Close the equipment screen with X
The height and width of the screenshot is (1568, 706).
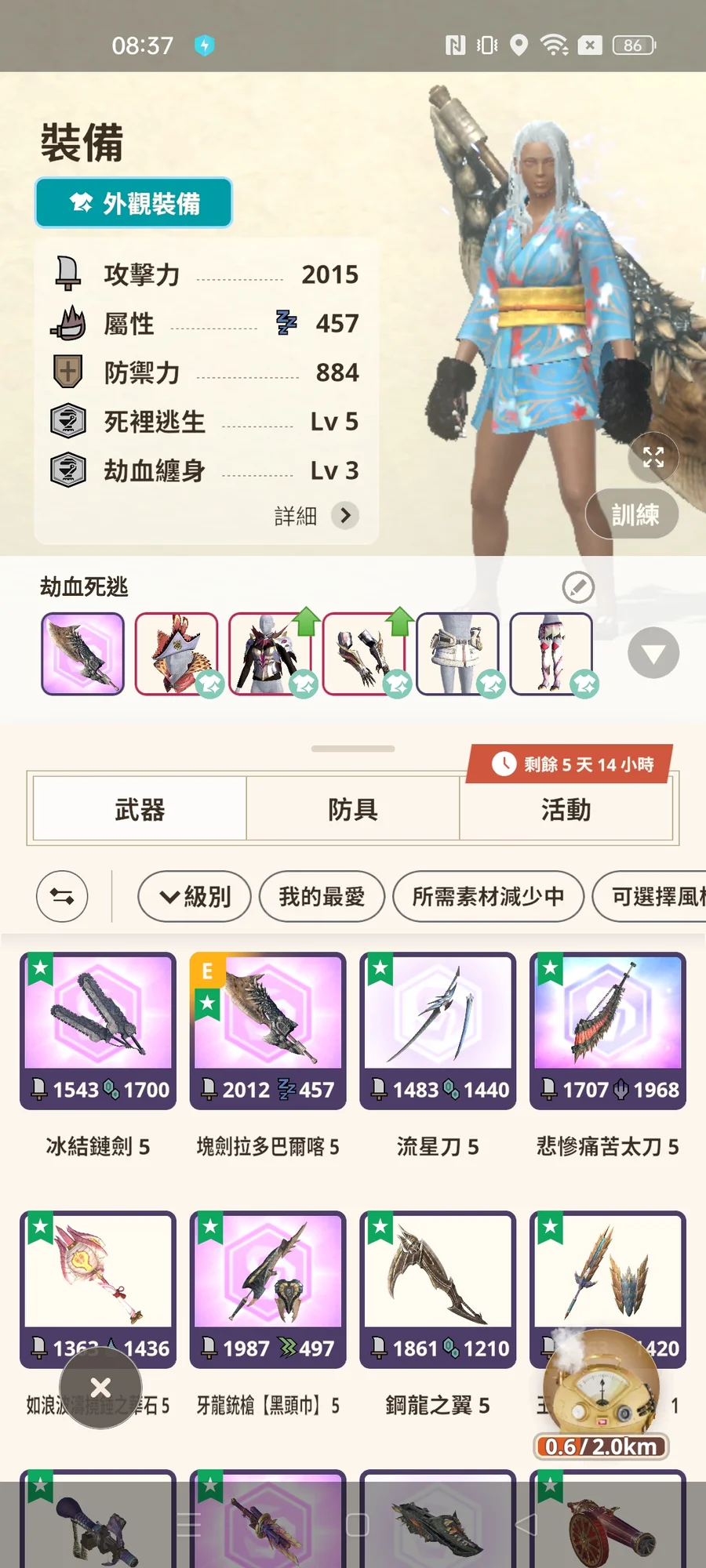100,1387
